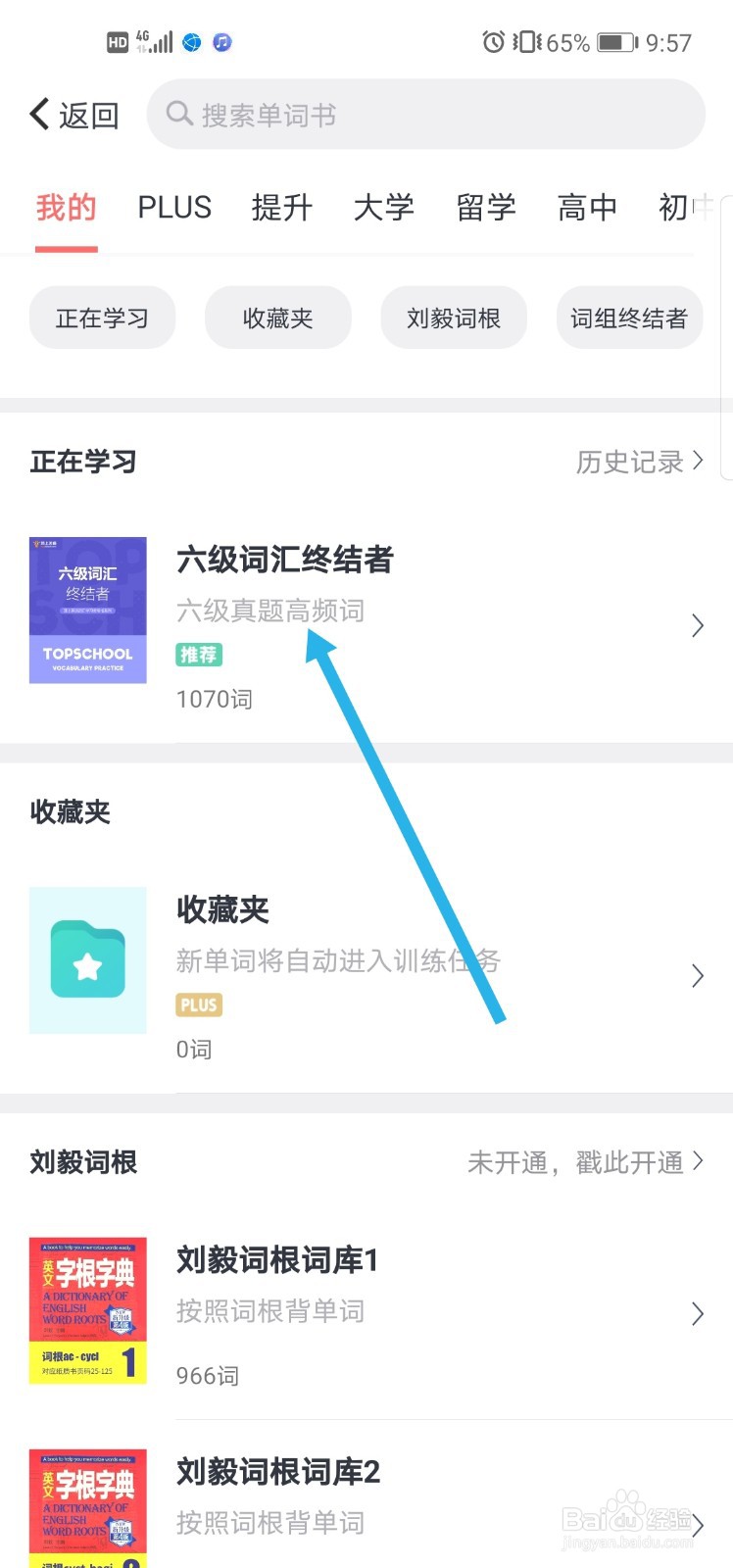
Task: Expand 刘毅词根词库1 entry chevron
Action: click(x=697, y=1313)
